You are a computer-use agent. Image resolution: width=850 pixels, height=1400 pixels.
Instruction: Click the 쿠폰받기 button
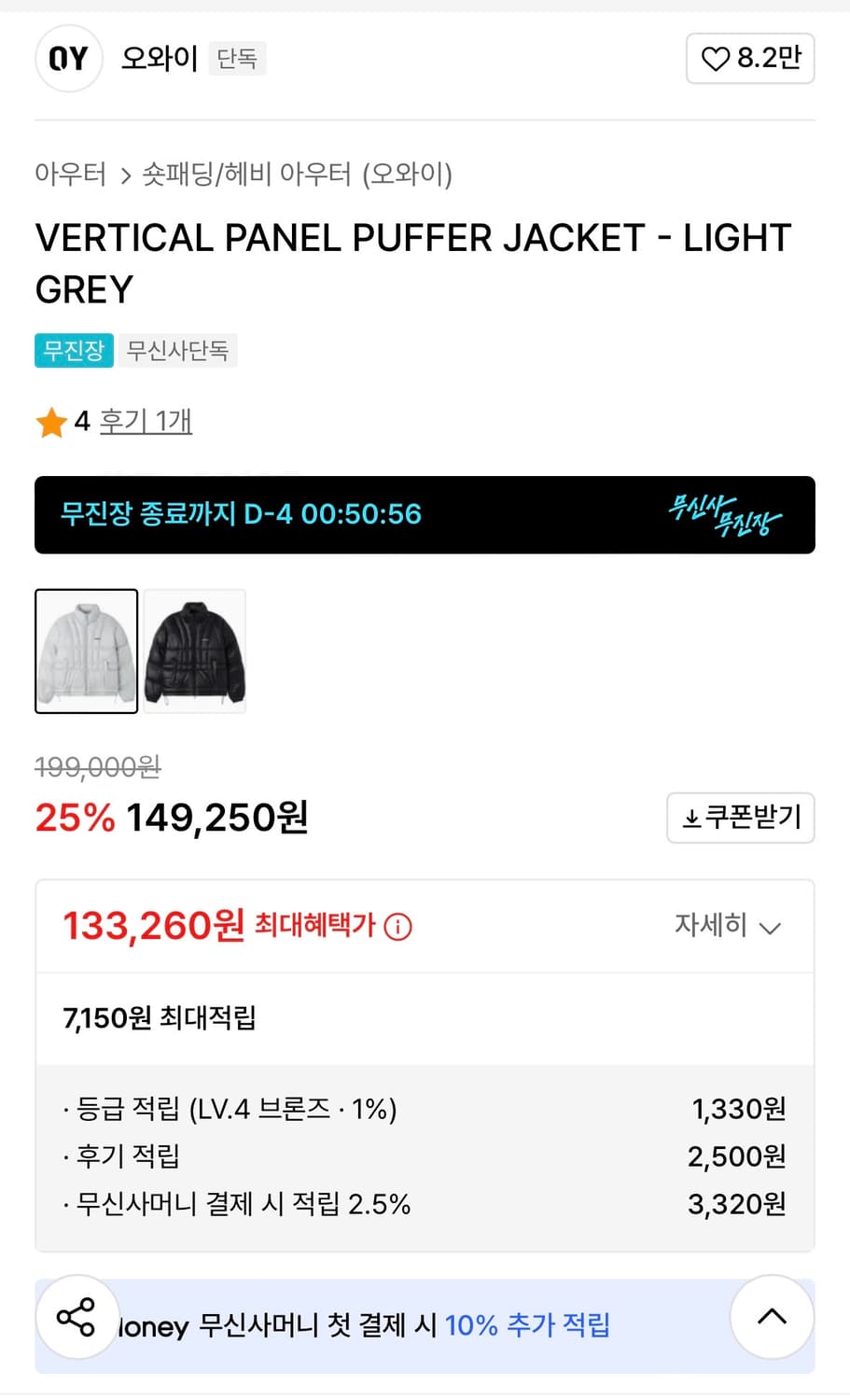coord(740,817)
